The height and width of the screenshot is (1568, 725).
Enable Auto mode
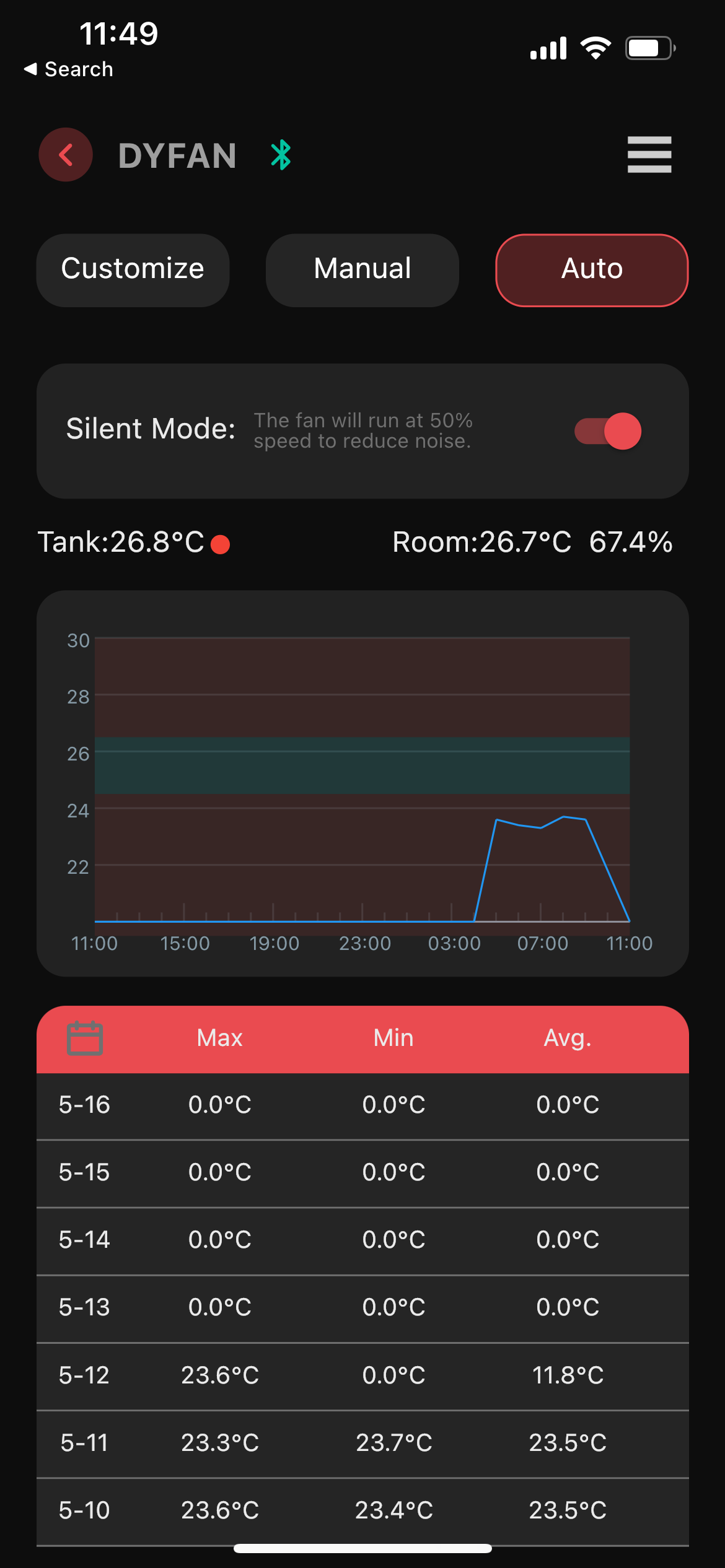(591, 270)
